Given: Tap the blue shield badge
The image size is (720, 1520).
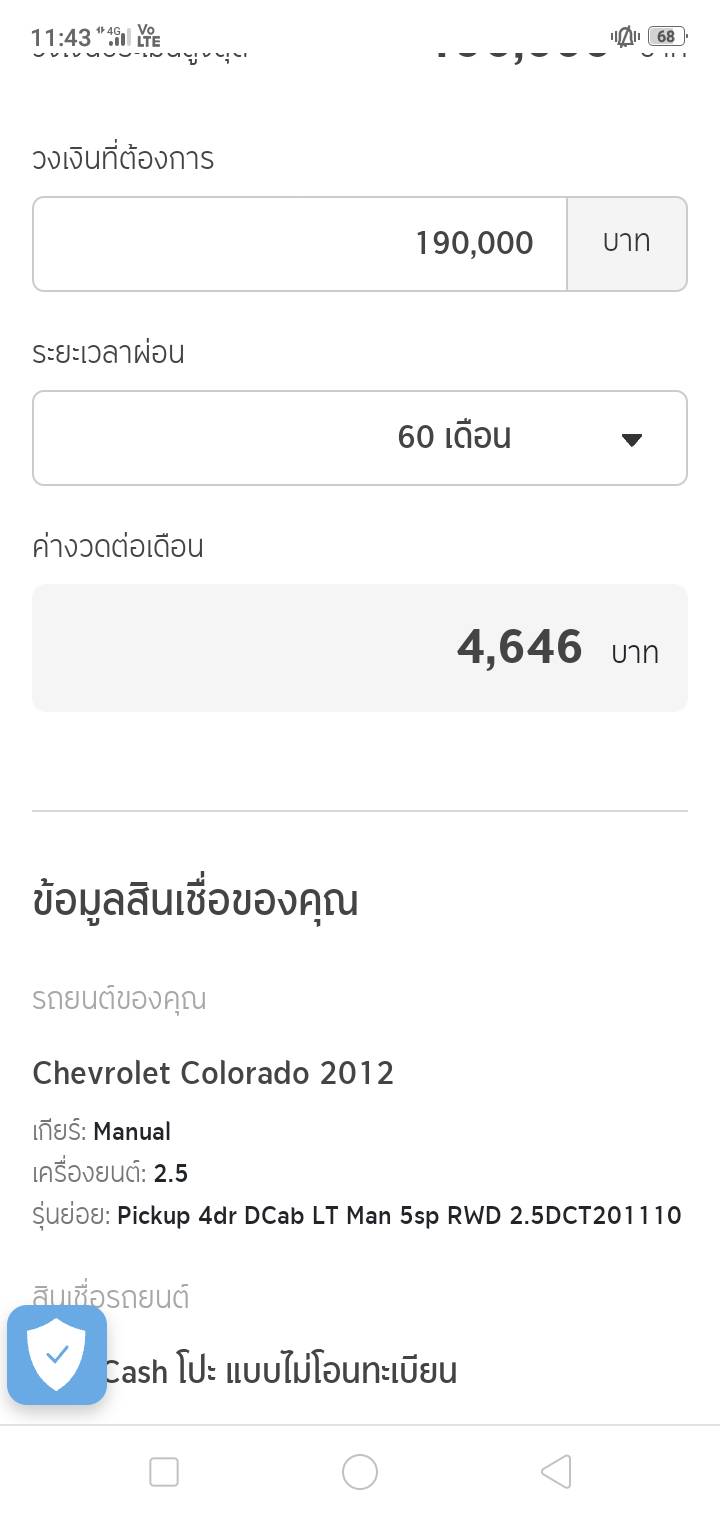Looking at the screenshot, I should click(x=57, y=1355).
